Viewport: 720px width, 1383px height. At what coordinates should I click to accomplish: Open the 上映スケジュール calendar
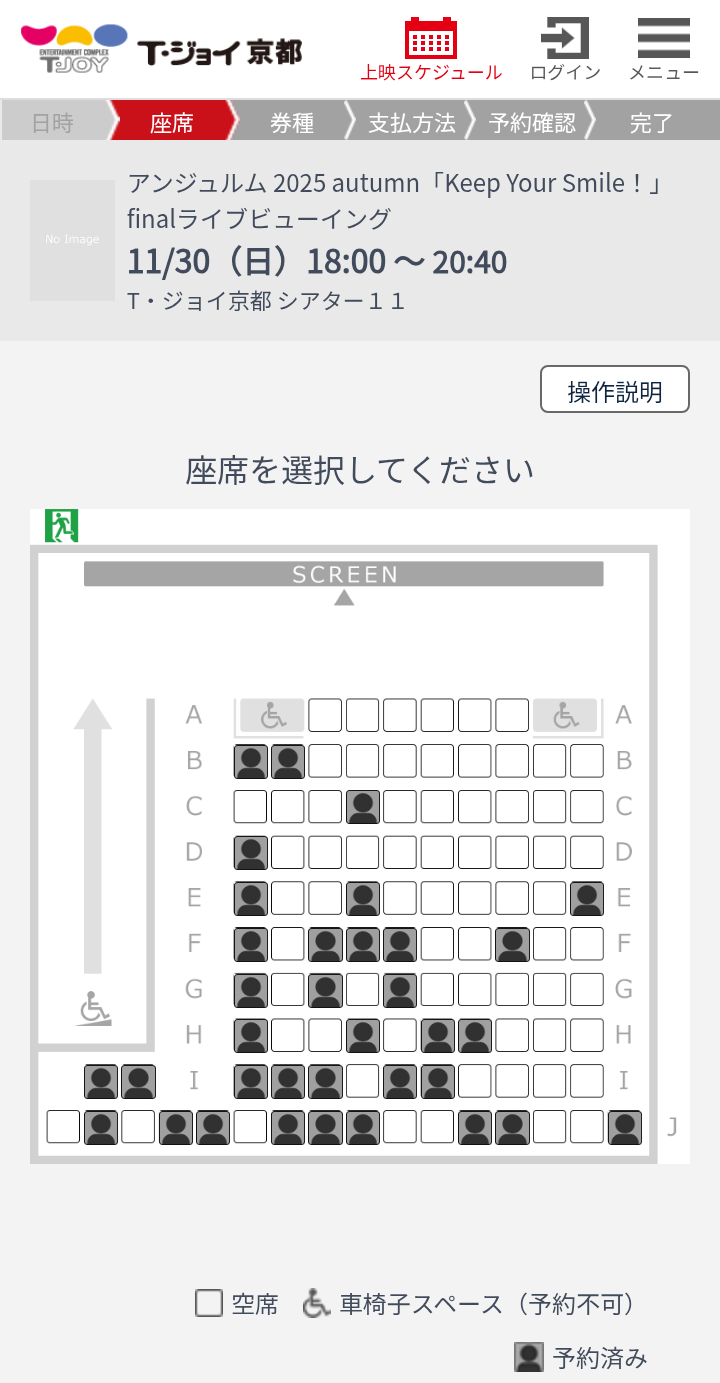(431, 49)
